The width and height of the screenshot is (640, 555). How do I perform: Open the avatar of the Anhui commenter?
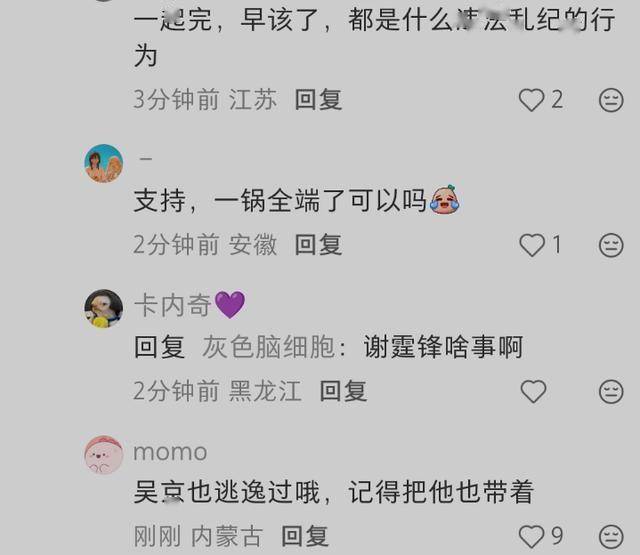coord(103,163)
